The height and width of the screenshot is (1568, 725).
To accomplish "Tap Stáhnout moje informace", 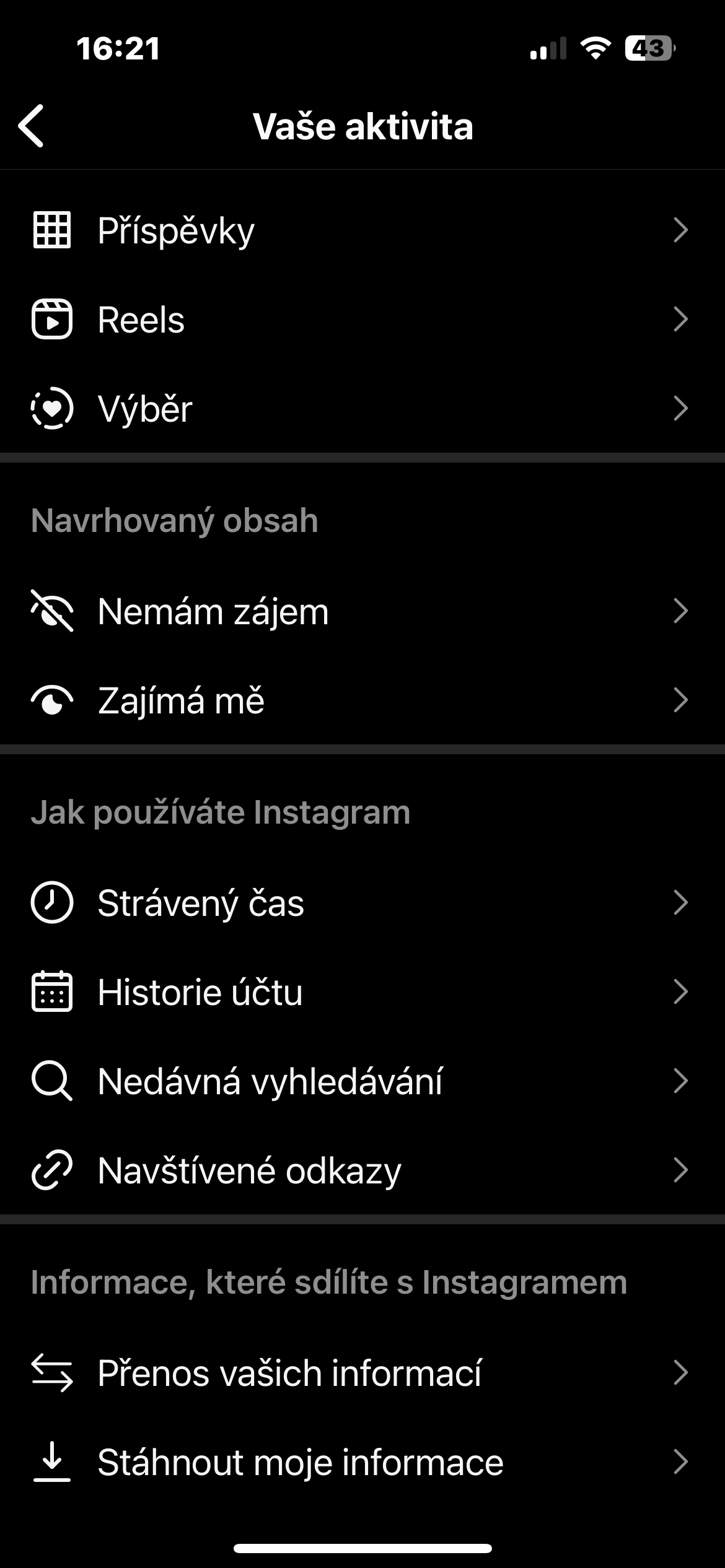I will click(362, 1463).
